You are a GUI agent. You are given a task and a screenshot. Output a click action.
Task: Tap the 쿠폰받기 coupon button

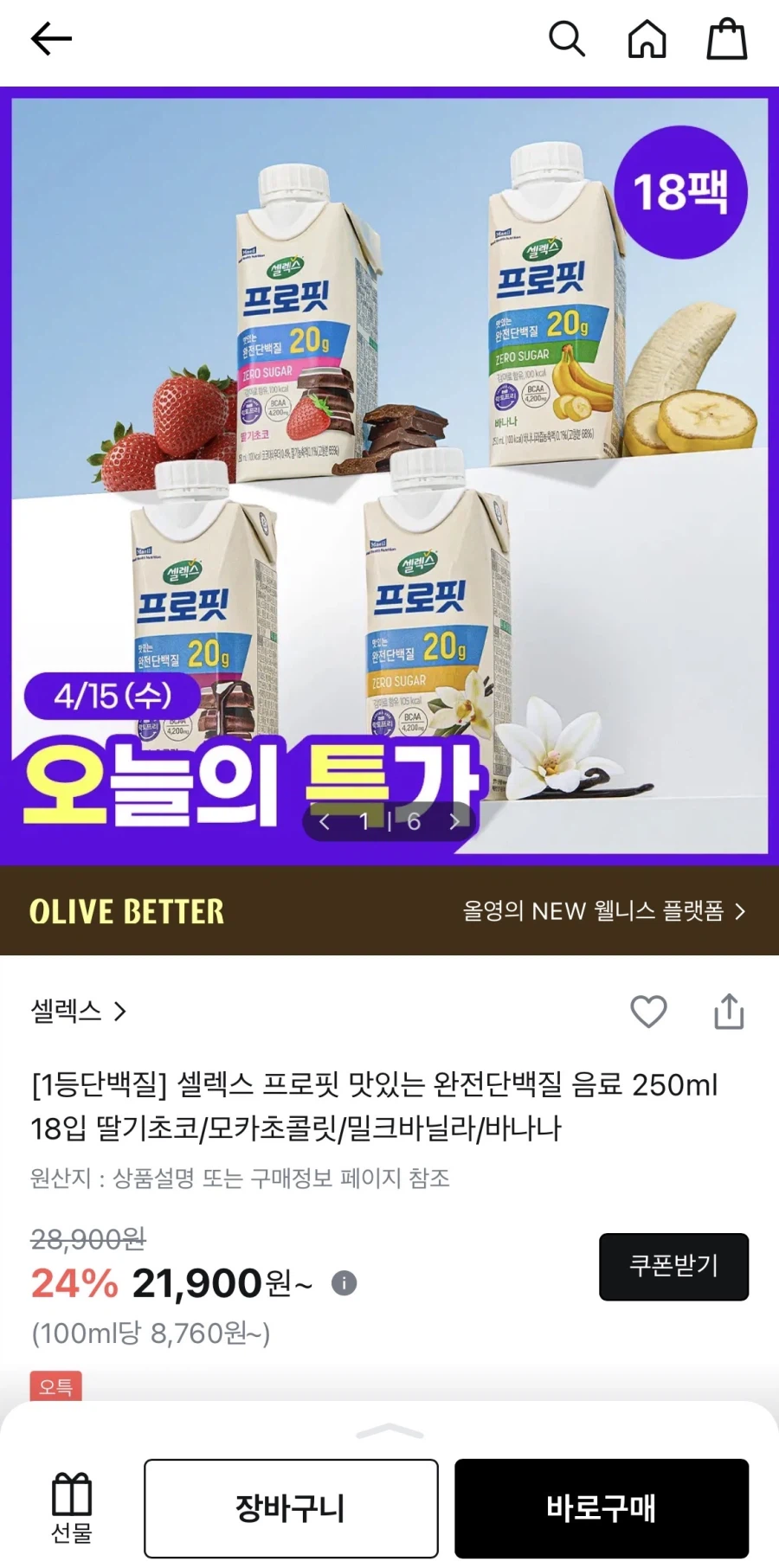pyautogui.click(x=674, y=1266)
